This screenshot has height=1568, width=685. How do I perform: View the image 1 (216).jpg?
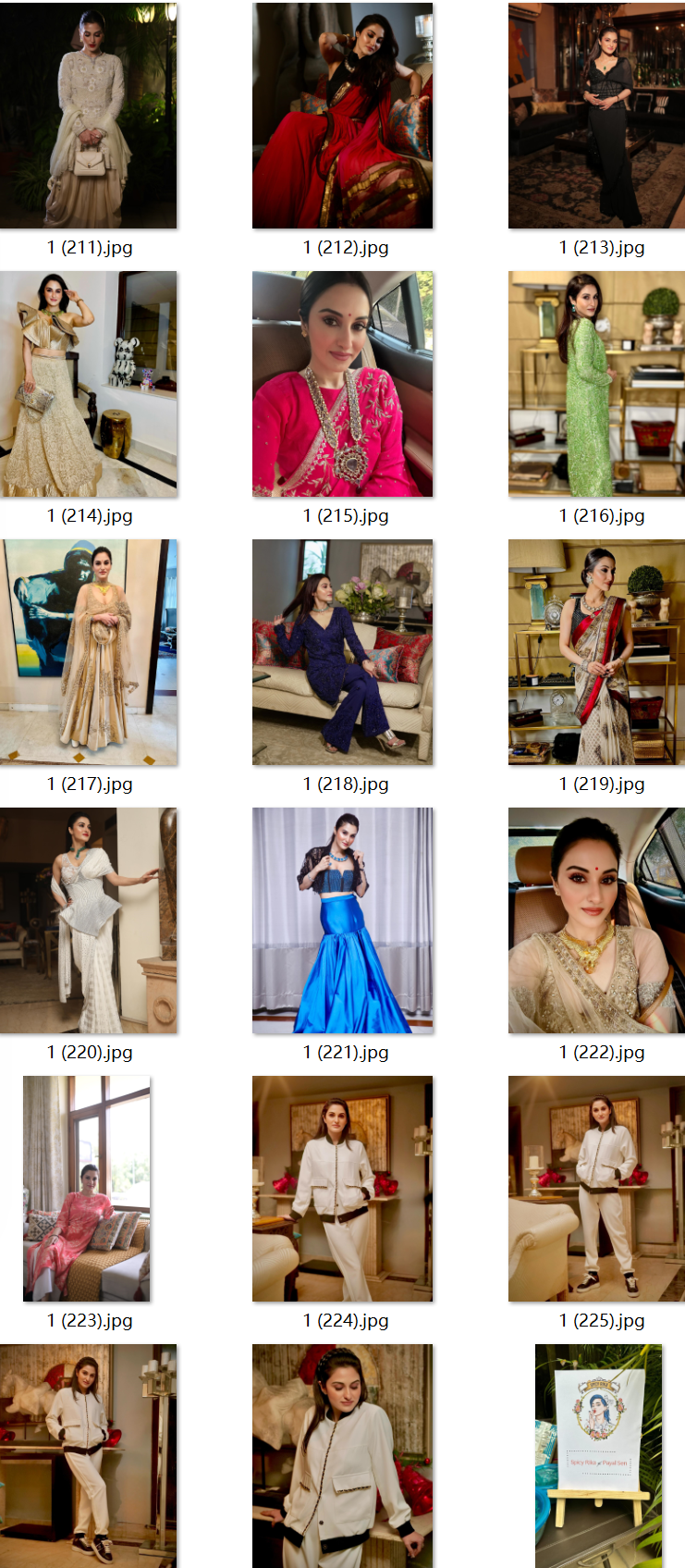[596, 384]
